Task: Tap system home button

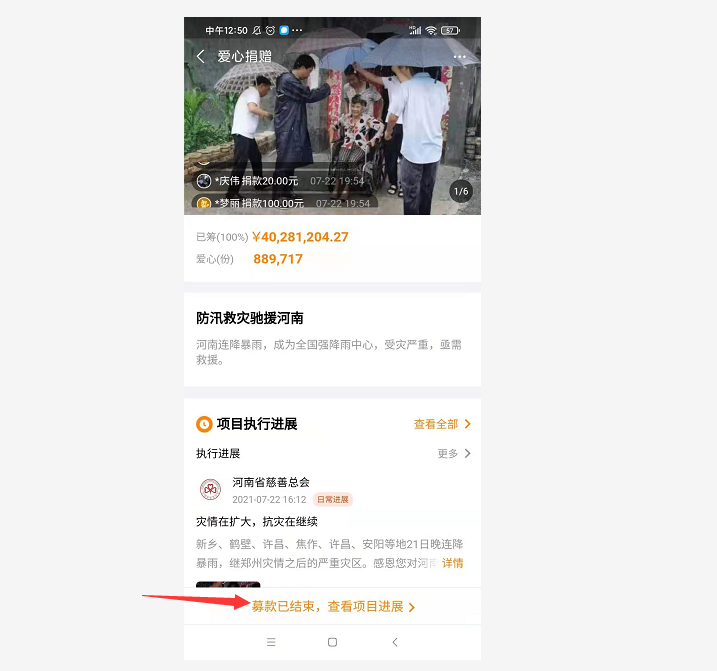Action: click(332, 642)
